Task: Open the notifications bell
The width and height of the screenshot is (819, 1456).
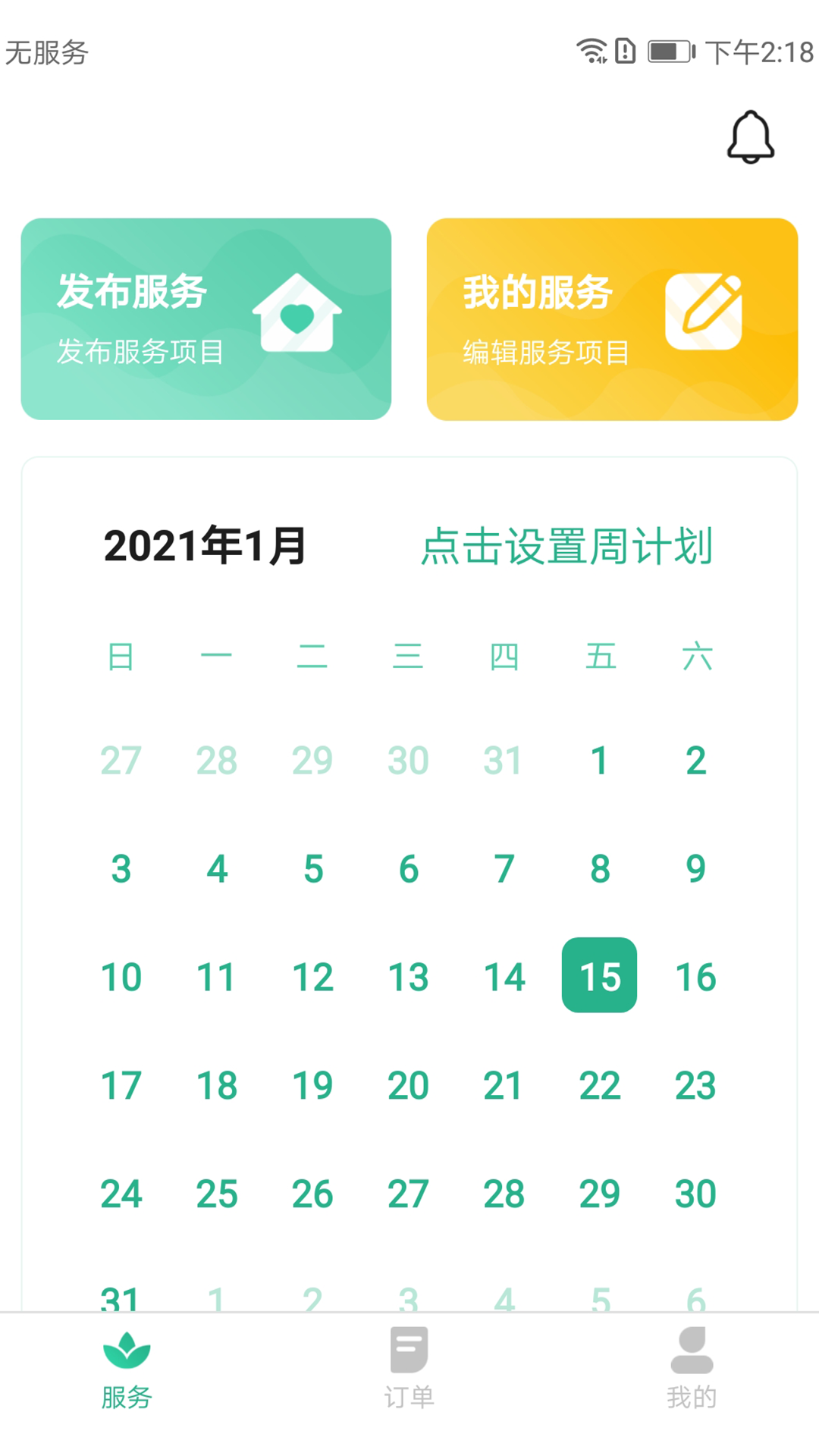Action: (750, 137)
